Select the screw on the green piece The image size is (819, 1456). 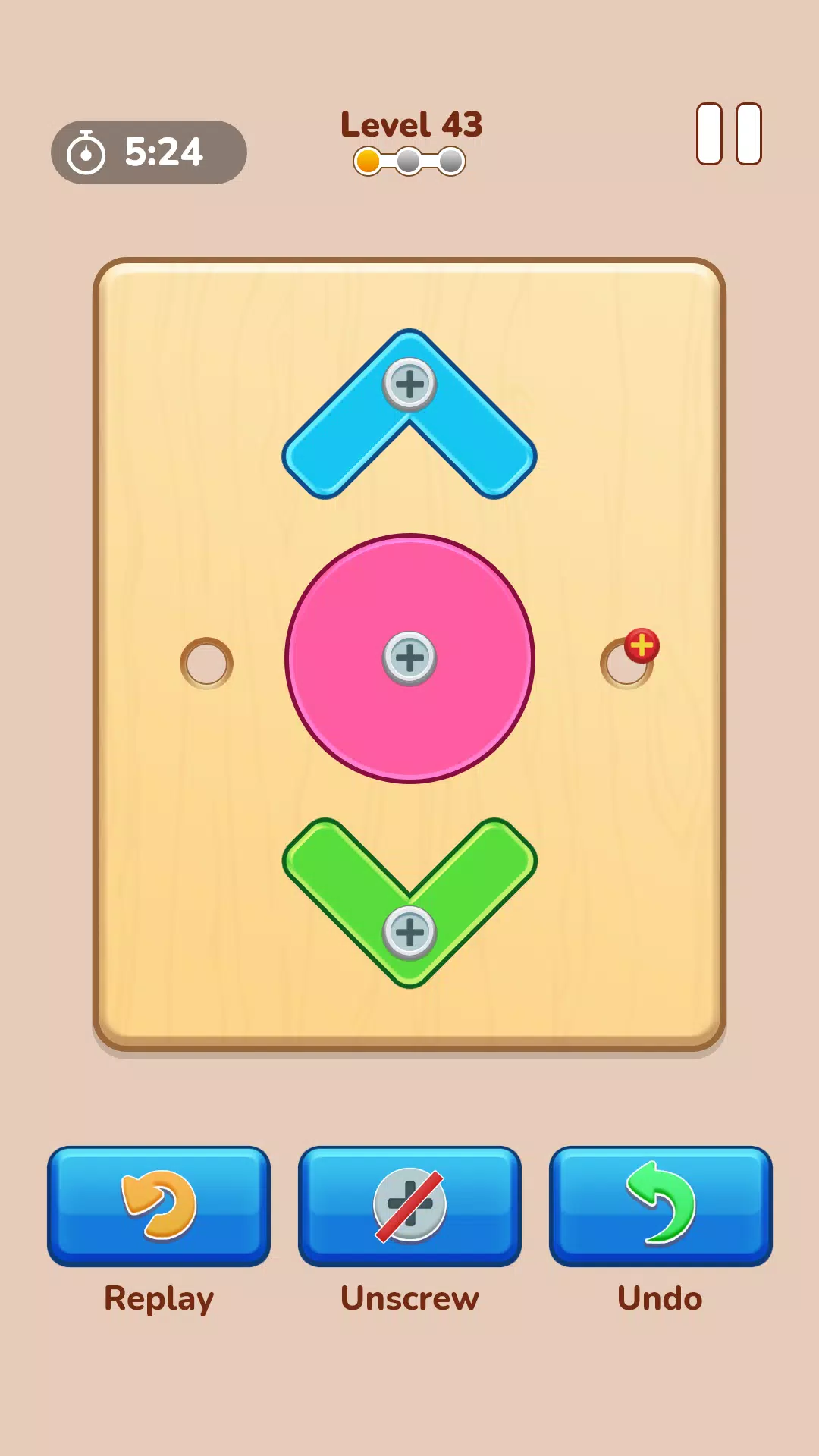coord(409,932)
